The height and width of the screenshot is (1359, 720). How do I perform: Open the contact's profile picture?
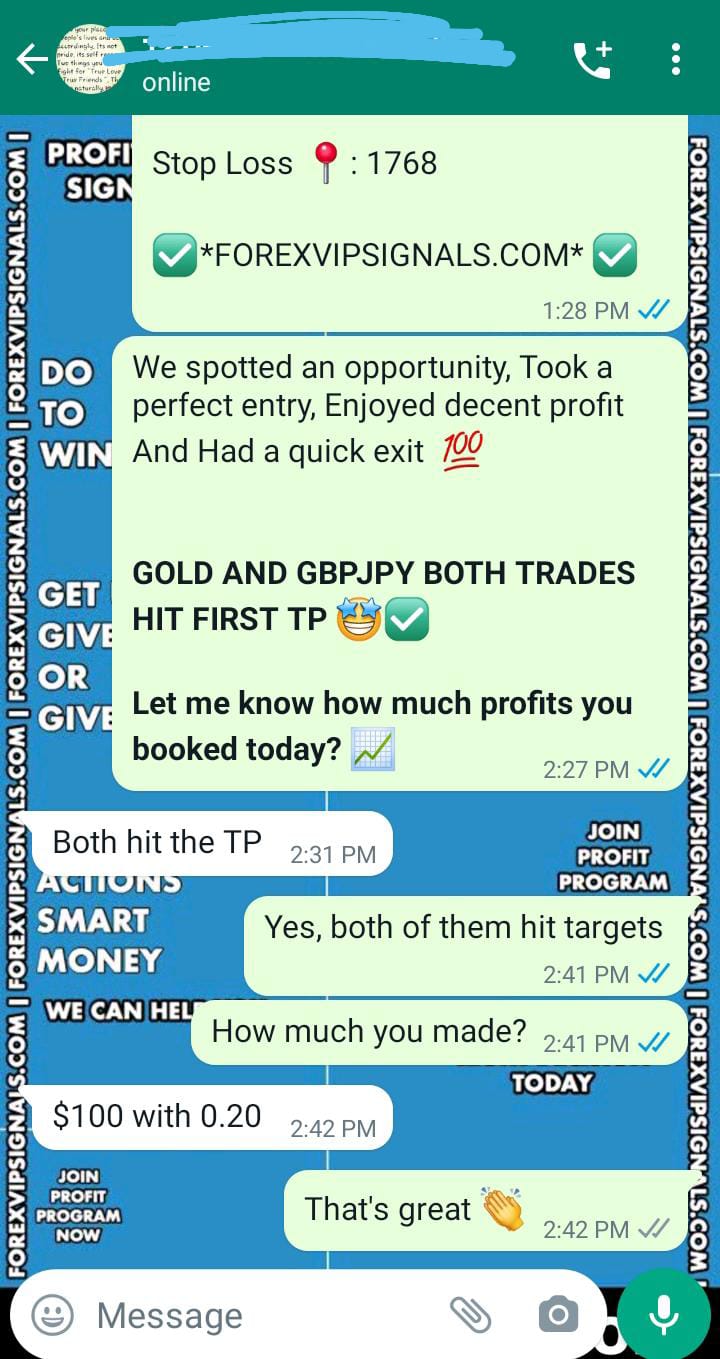pos(91,58)
